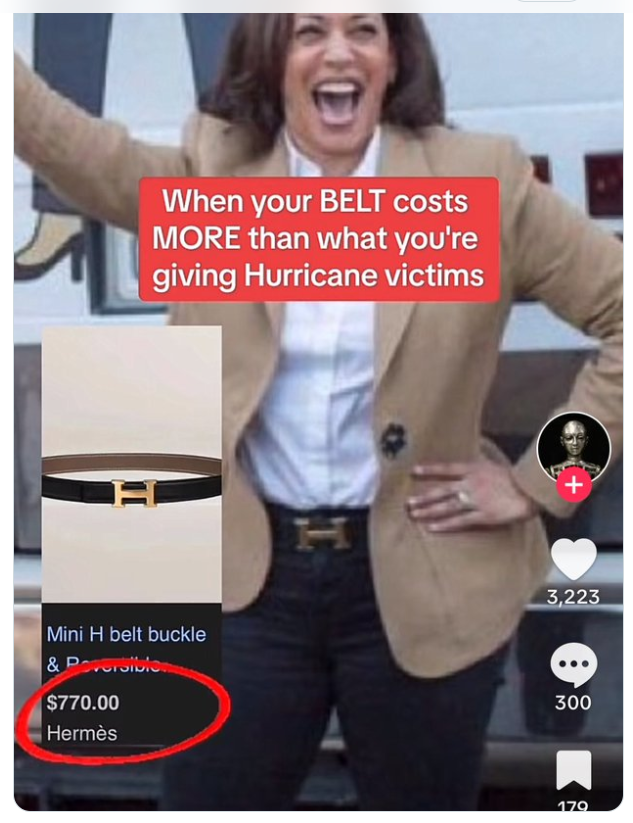633x823 pixels.
Task: Follow the creator via the plus badge
Action: (574, 486)
